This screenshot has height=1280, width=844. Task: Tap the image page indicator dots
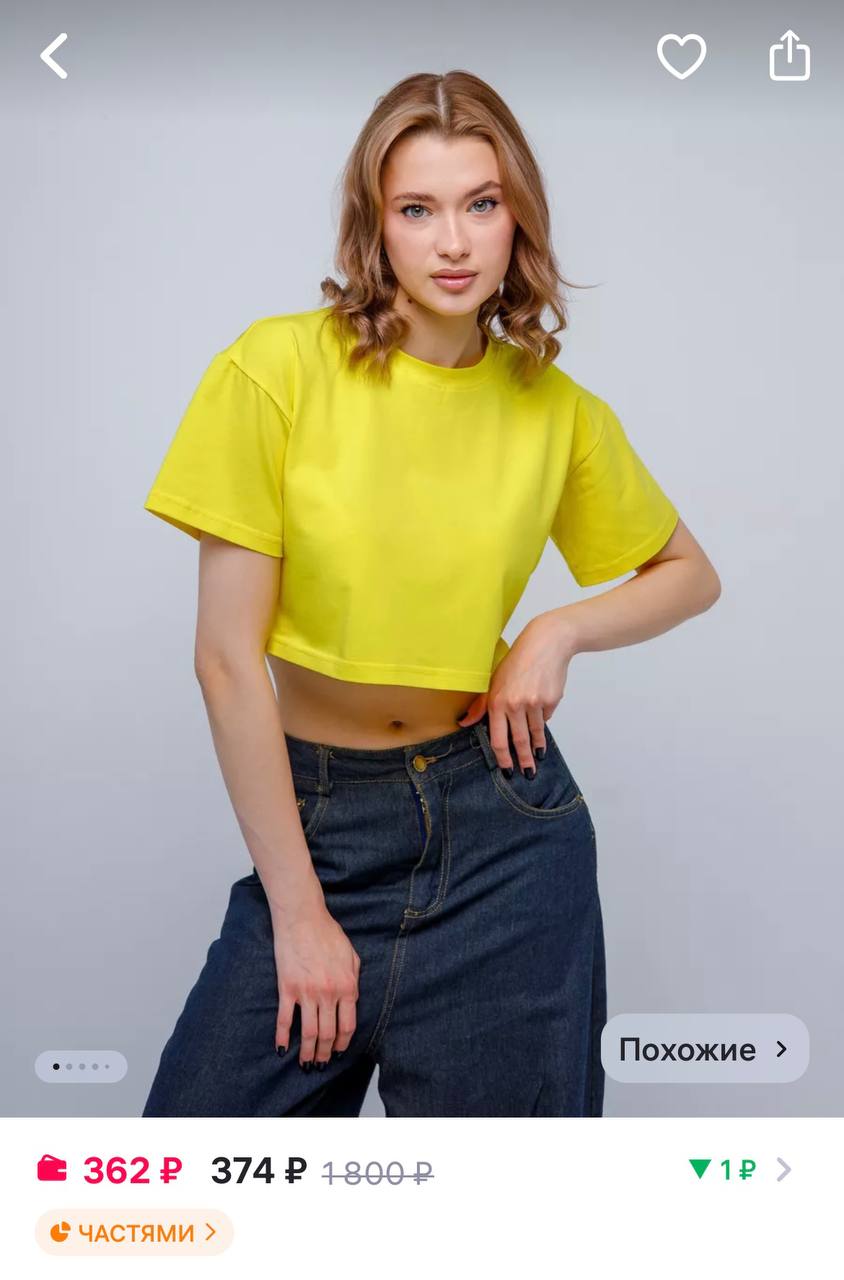point(81,1066)
